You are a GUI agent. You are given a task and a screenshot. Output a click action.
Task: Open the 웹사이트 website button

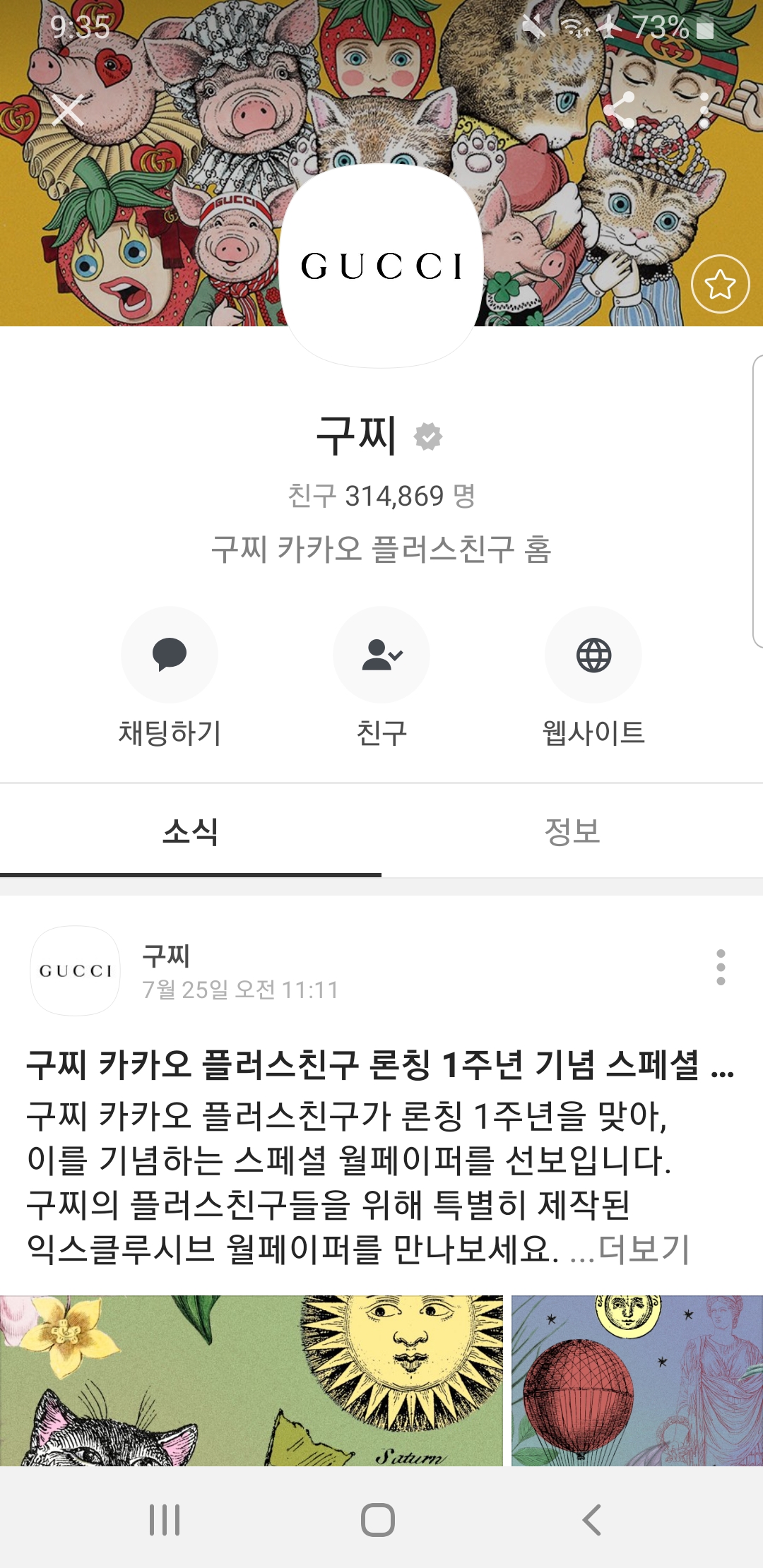[x=593, y=655]
